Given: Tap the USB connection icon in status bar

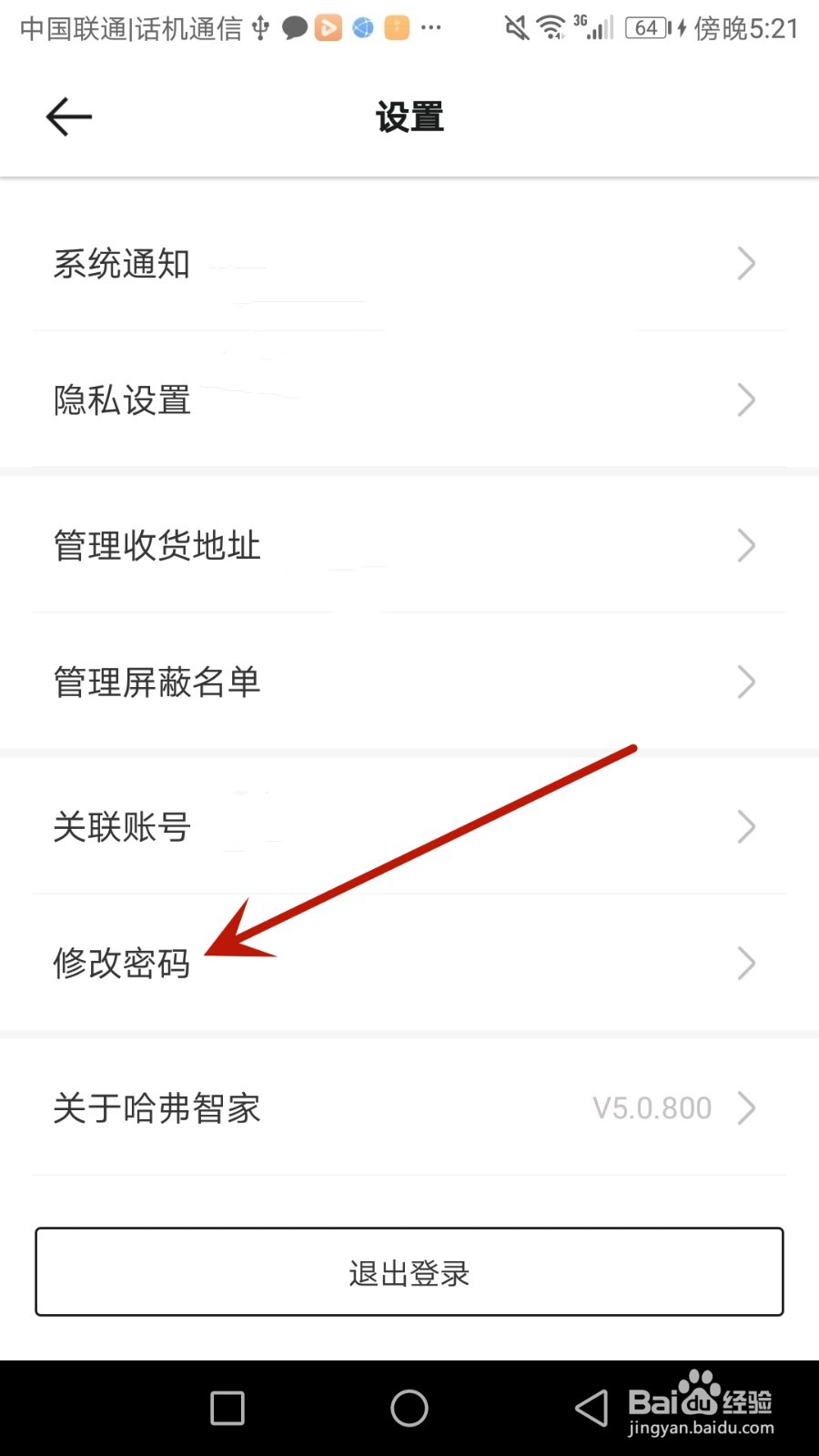Looking at the screenshot, I should coord(259,27).
